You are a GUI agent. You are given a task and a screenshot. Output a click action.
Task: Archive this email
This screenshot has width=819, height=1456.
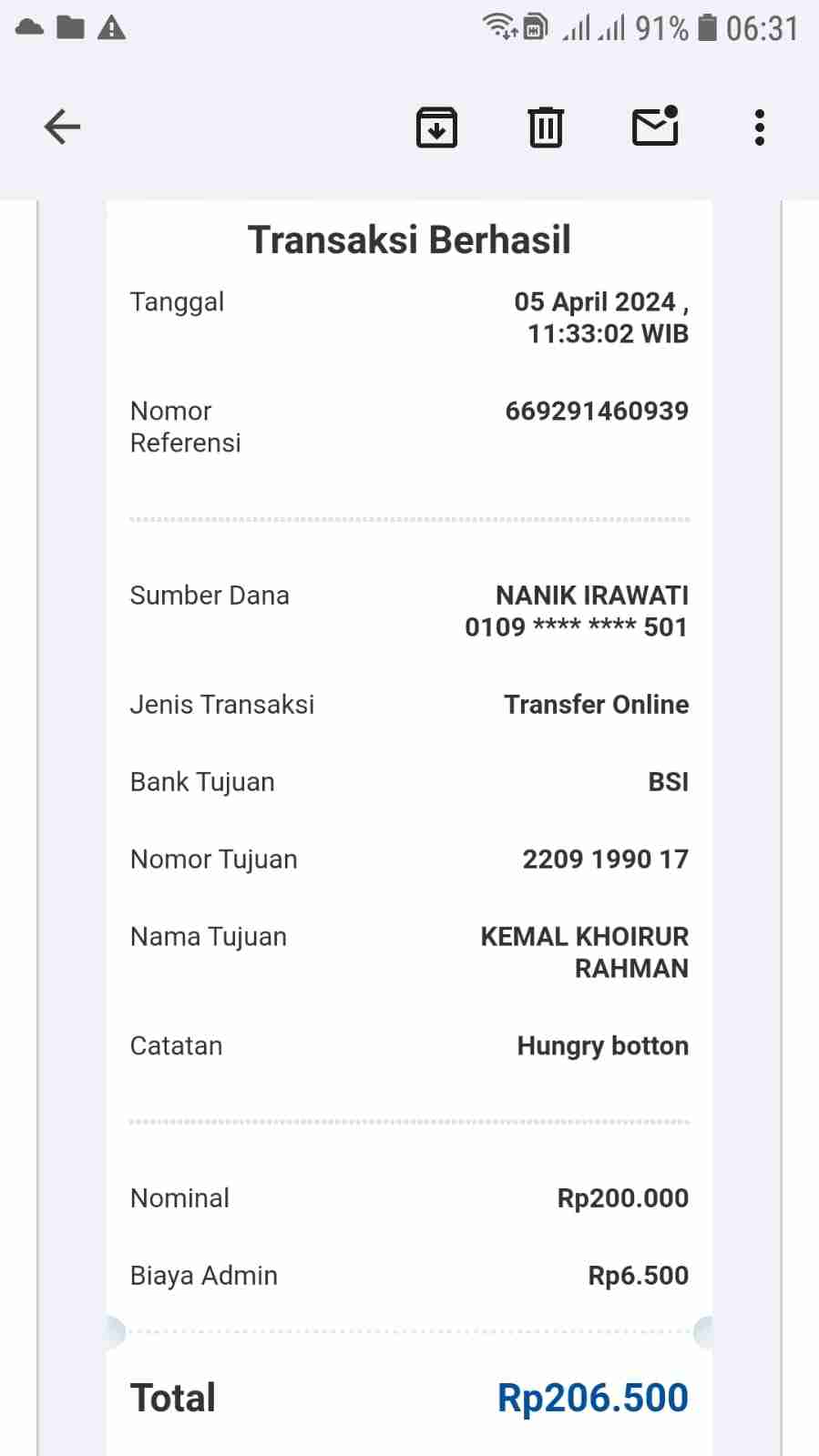[x=436, y=127]
